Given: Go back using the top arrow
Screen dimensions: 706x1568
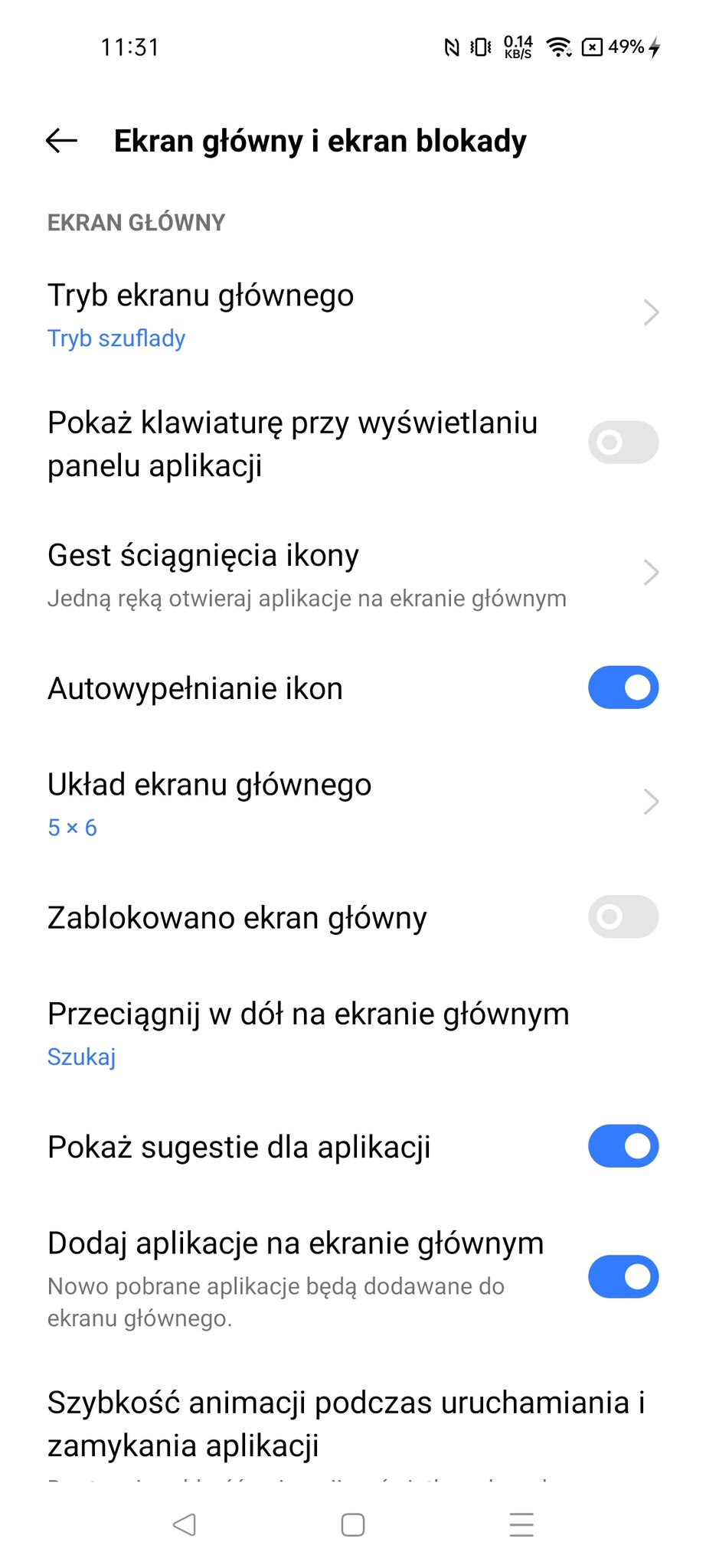Looking at the screenshot, I should click(61, 141).
